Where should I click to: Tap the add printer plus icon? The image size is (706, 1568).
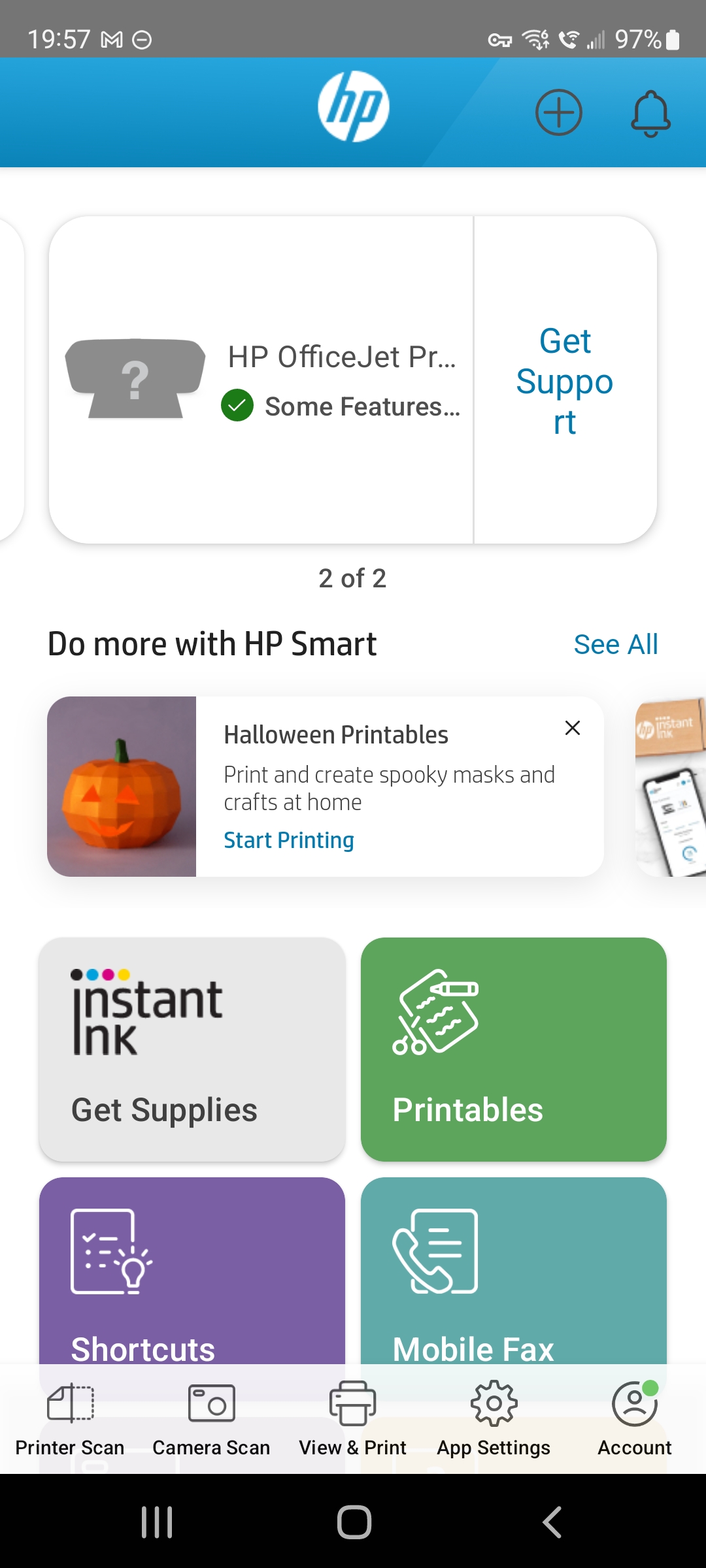pos(558,112)
